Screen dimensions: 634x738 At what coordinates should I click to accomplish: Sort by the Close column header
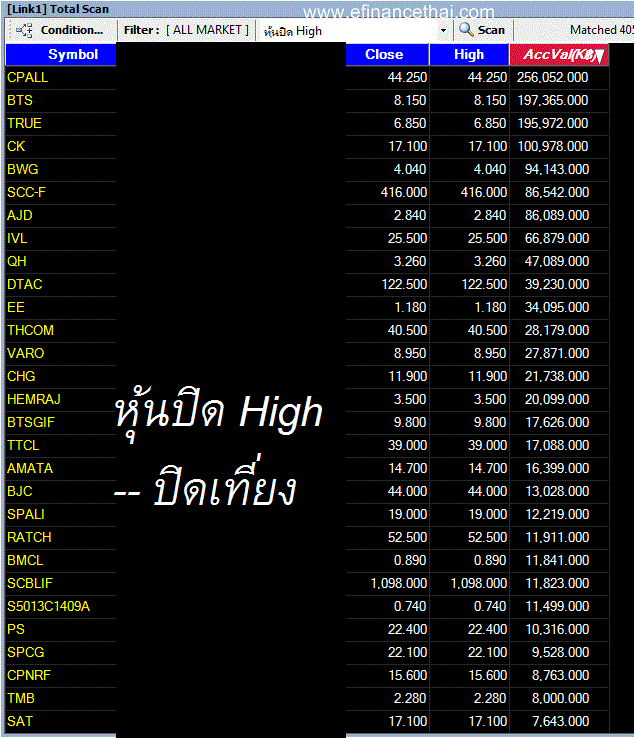(x=384, y=54)
